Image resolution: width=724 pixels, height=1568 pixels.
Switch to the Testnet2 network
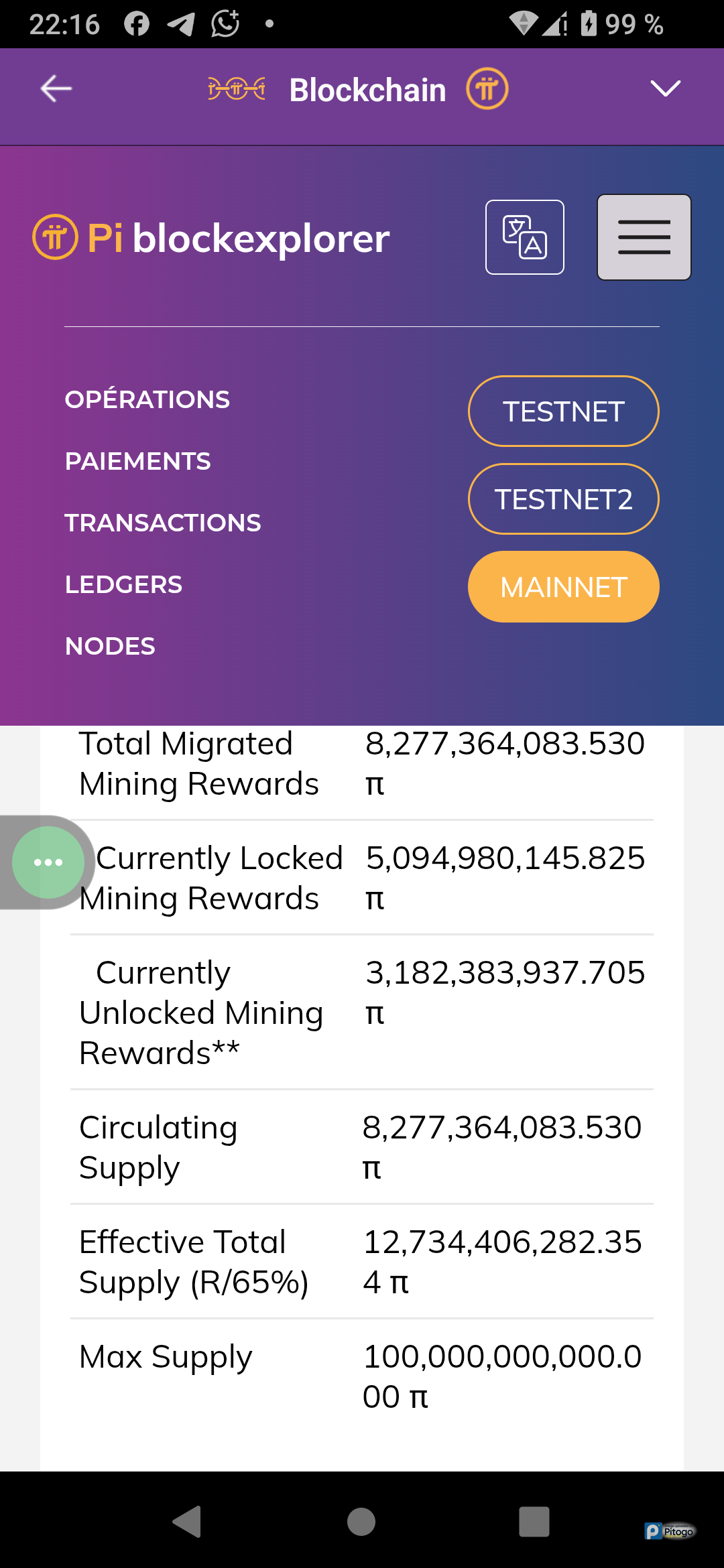tap(563, 499)
